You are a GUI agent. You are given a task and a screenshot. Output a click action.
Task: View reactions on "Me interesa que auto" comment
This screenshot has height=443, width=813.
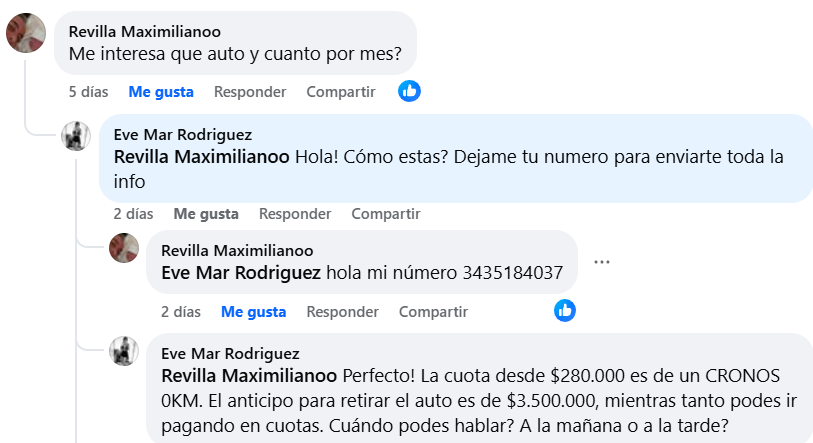pyautogui.click(x=409, y=91)
